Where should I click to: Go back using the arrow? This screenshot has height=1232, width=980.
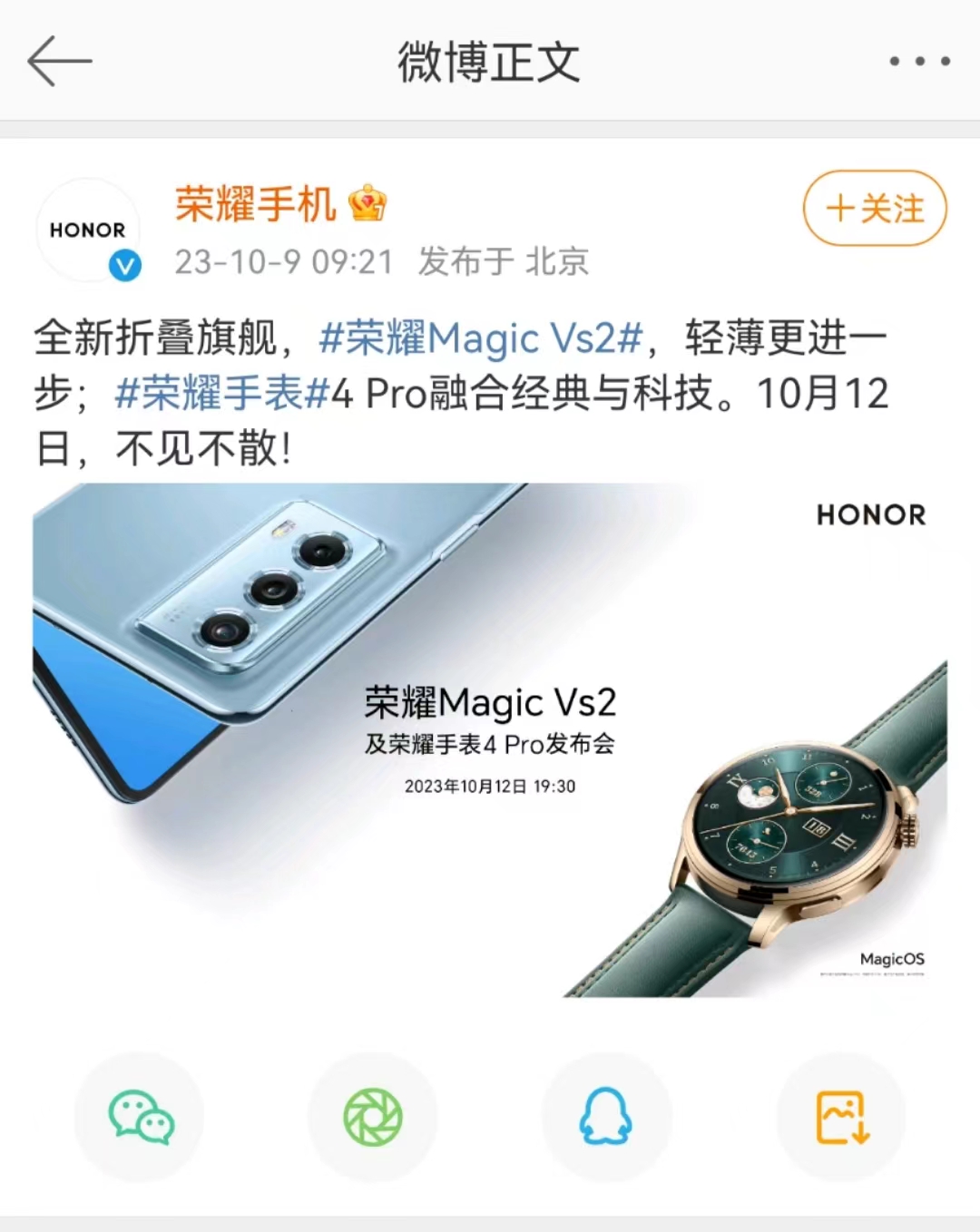[x=60, y=62]
